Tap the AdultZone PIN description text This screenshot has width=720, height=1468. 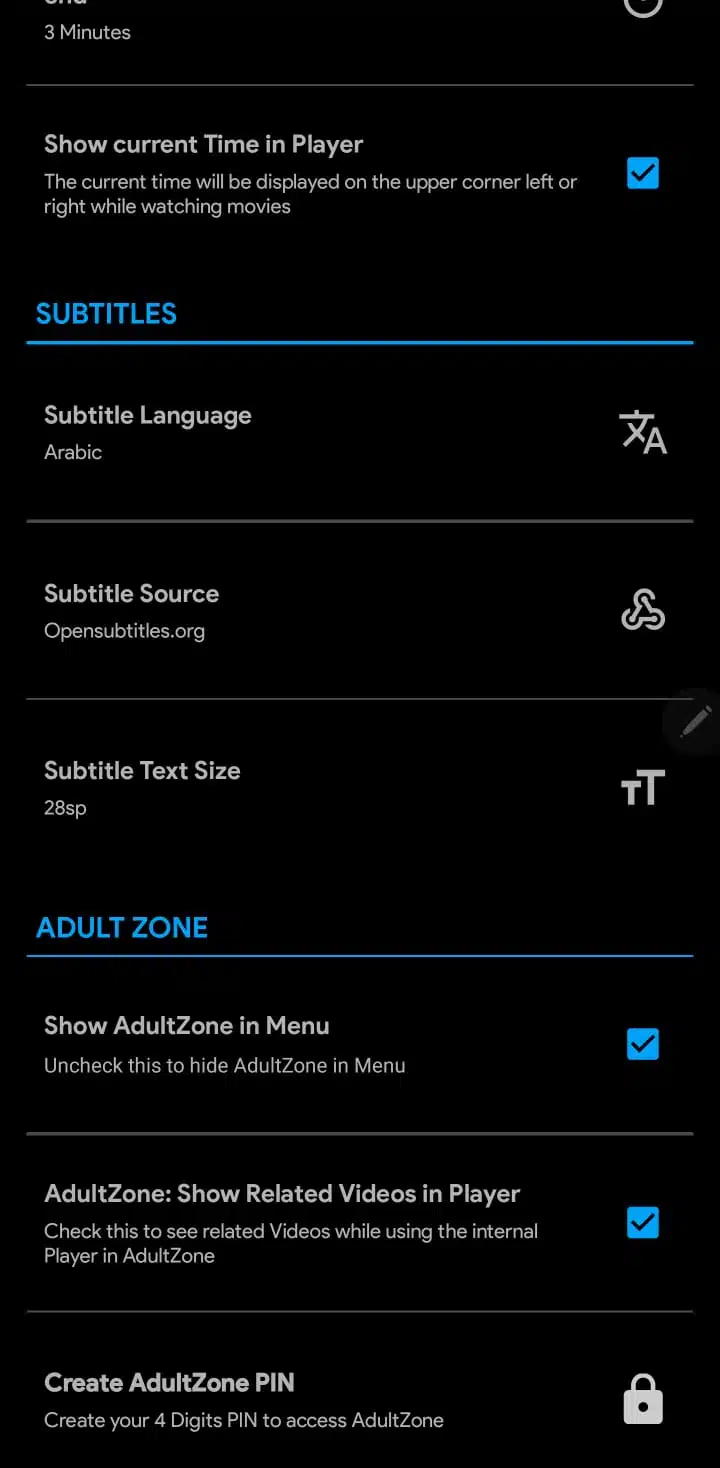coord(243,1420)
